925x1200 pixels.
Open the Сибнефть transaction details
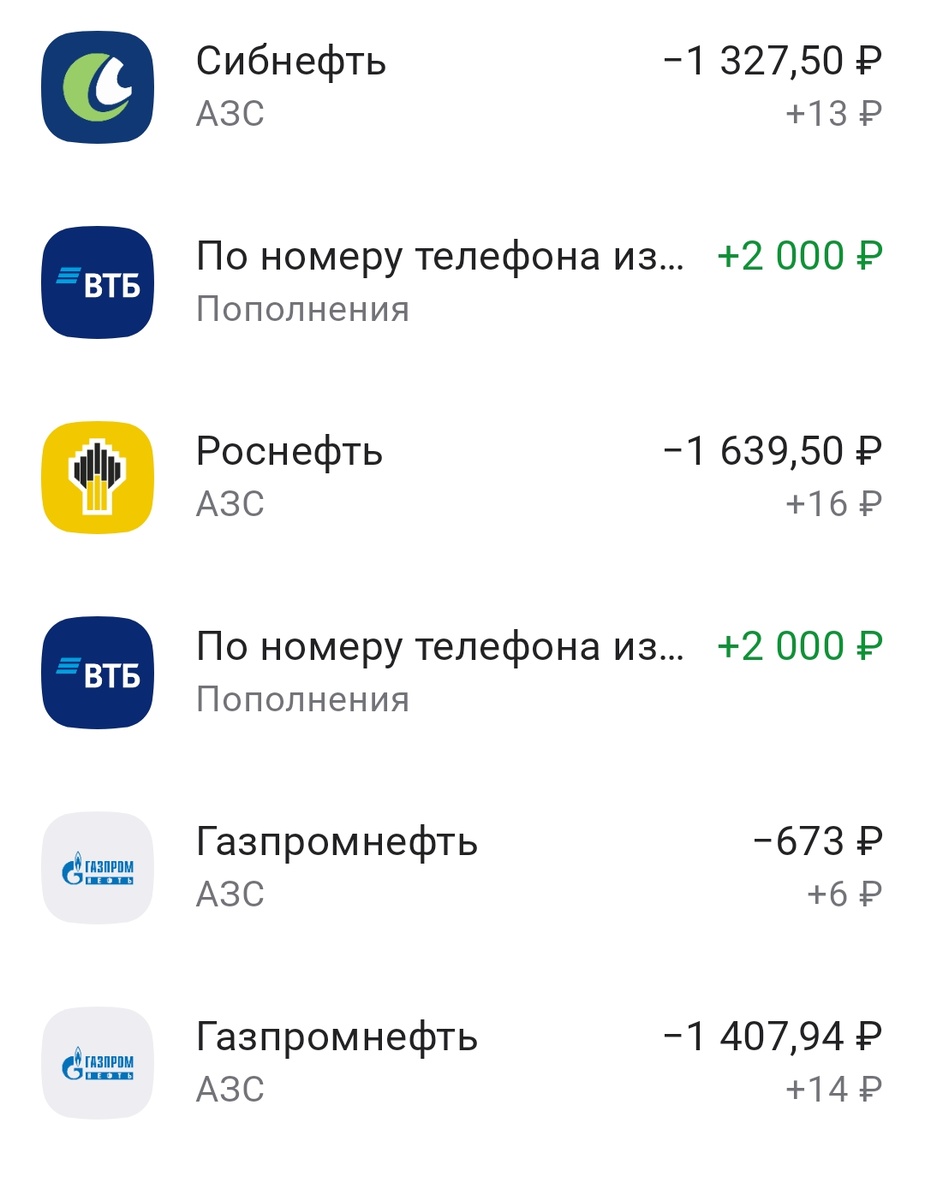tap(291, 62)
